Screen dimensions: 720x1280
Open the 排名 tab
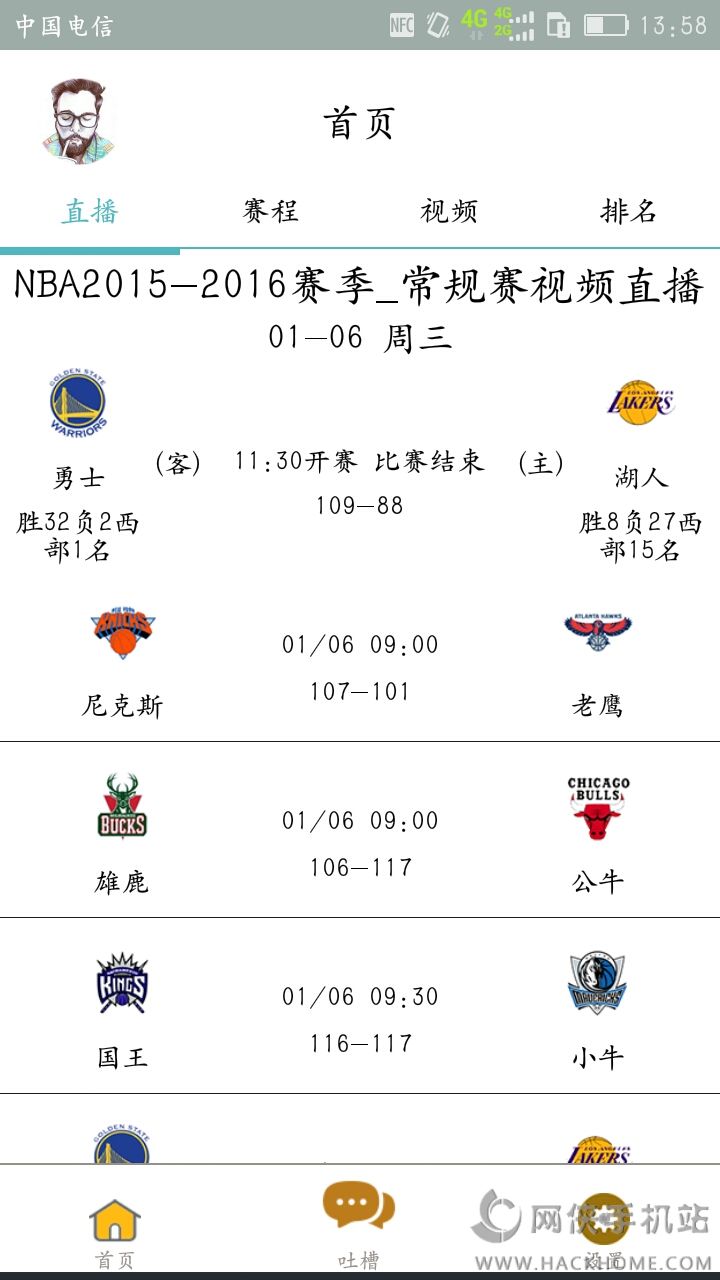[628, 211]
